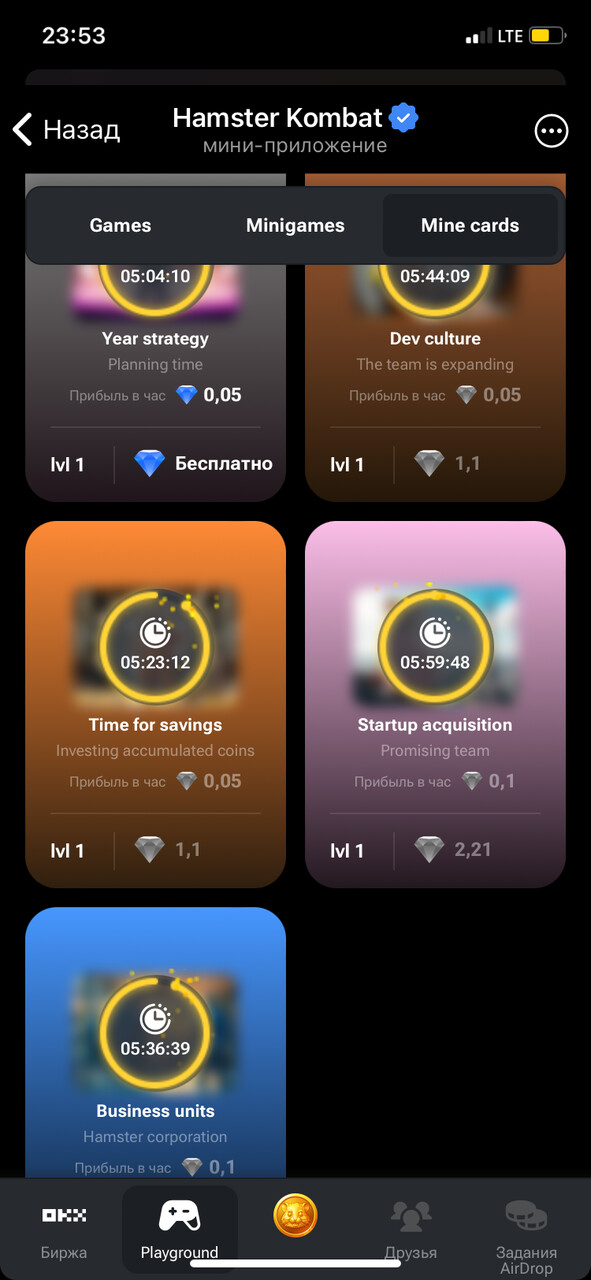This screenshot has height=1280, width=591.
Task: Open the Dev culture card
Action: (435, 338)
